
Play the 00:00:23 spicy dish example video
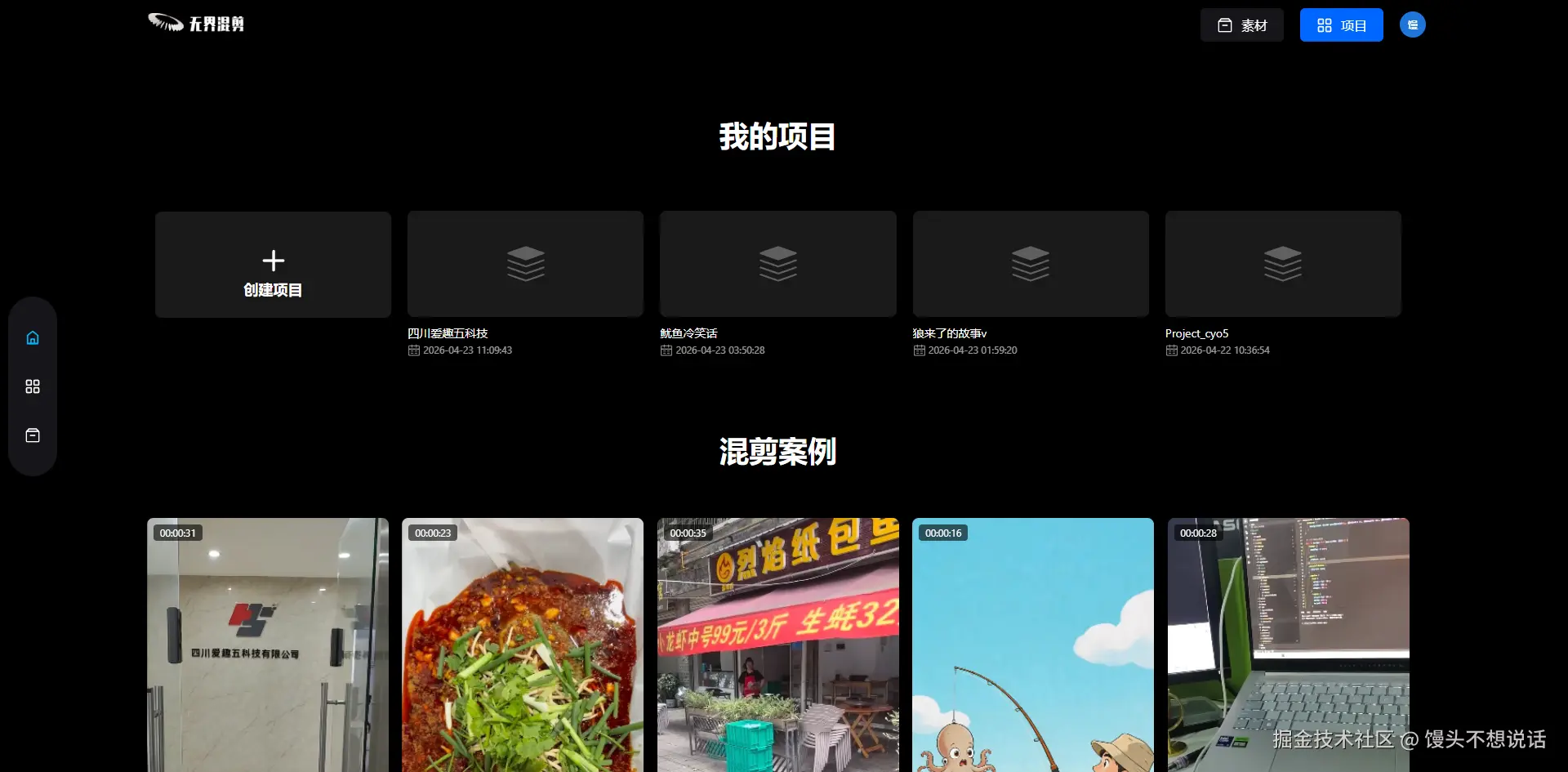[523, 645]
